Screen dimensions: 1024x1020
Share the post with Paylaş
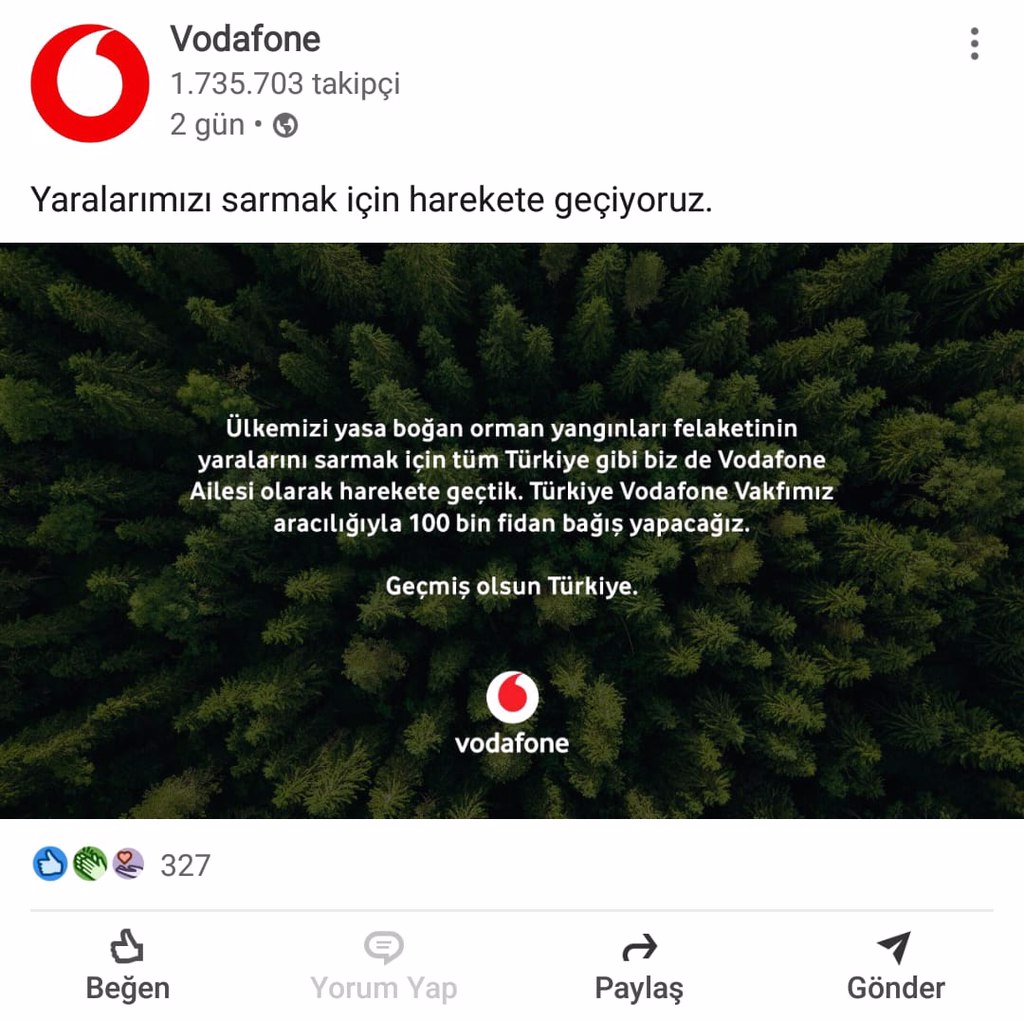coord(639,966)
